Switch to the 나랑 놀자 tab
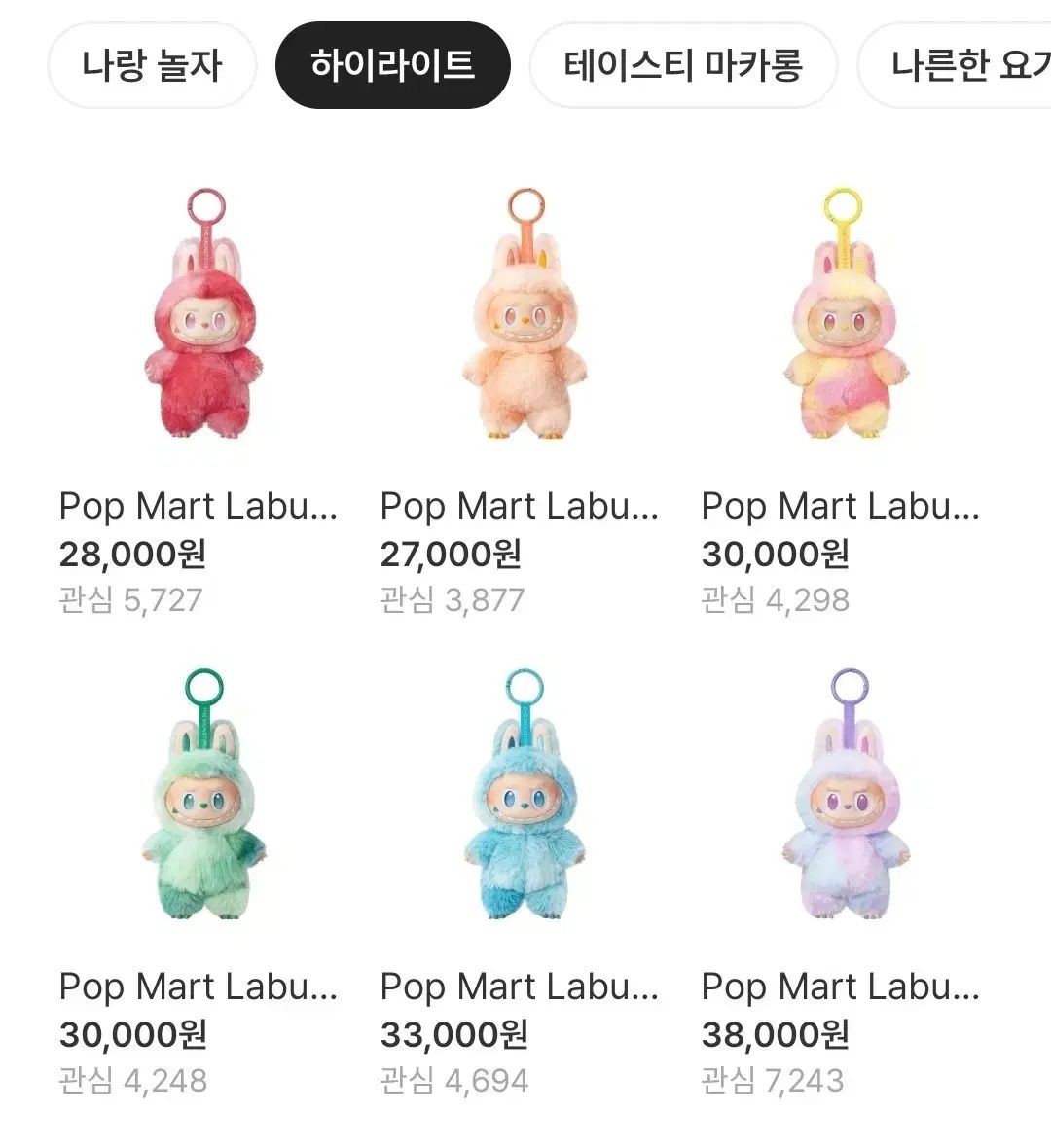This screenshot has height=1148, width=1051. (152, 64)
